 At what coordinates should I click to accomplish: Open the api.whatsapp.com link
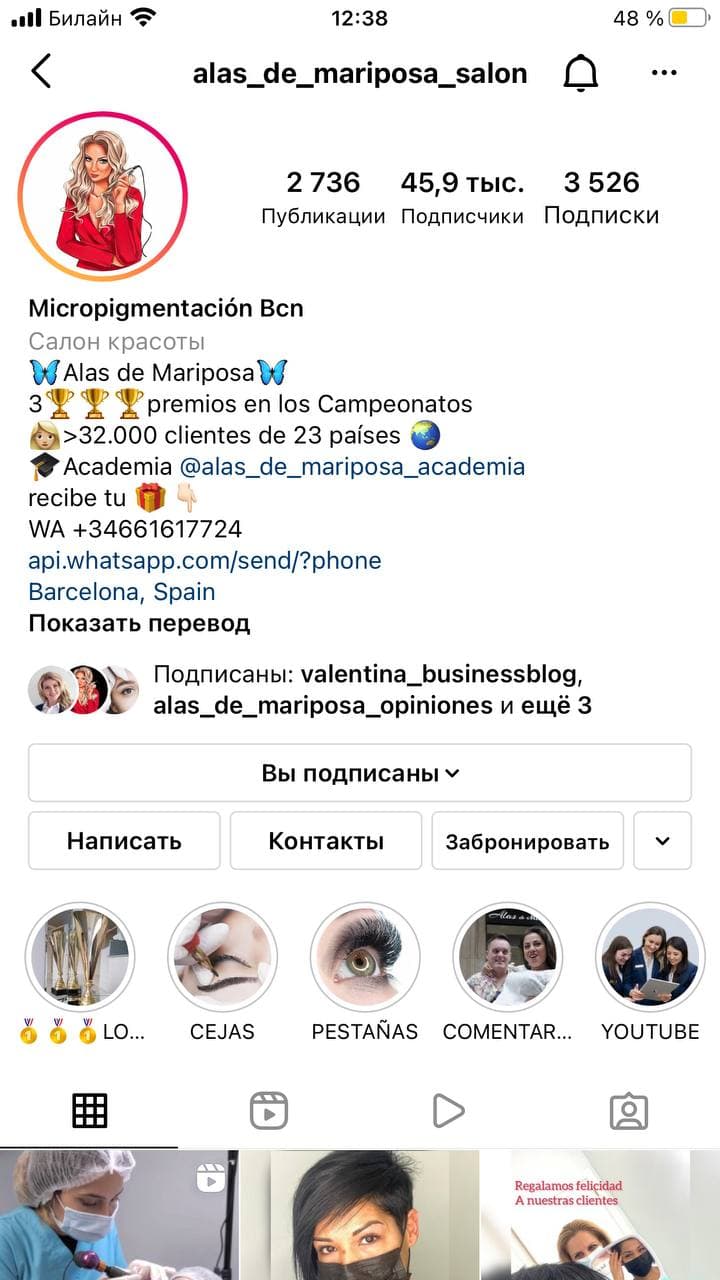click(x=204, y=560)
